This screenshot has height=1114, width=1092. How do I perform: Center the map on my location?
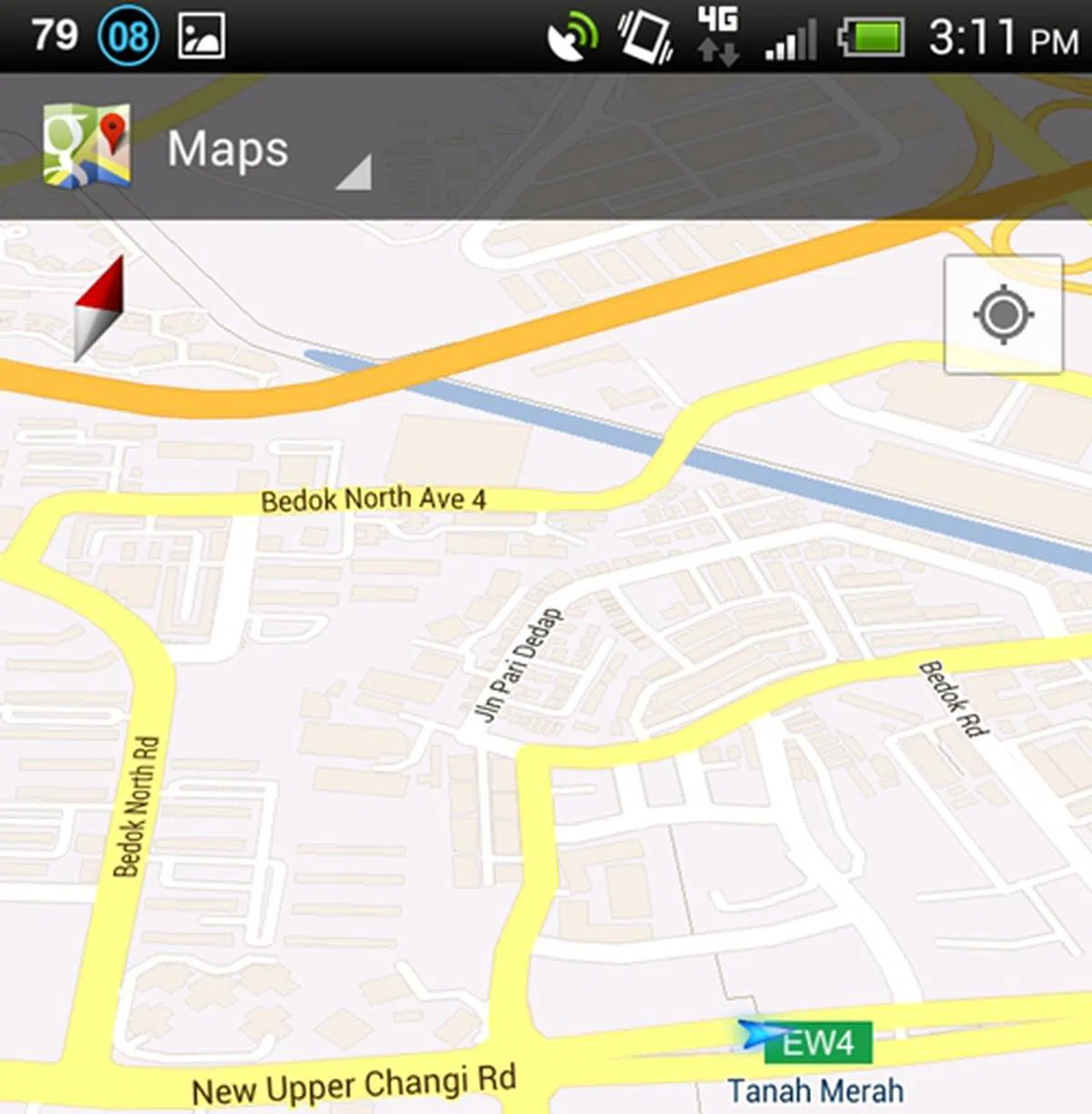[1003, 315]
